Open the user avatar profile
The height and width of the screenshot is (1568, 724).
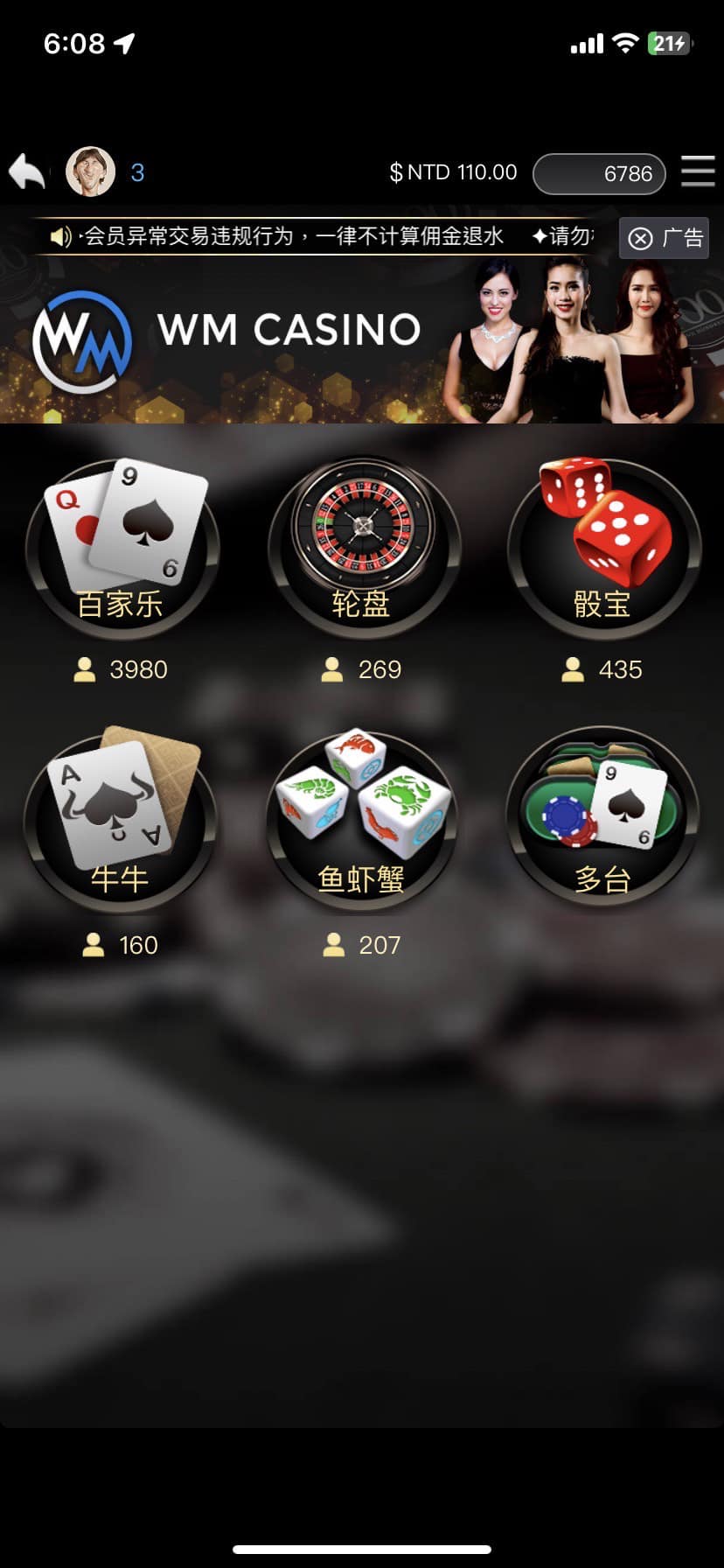click(91, 171)
